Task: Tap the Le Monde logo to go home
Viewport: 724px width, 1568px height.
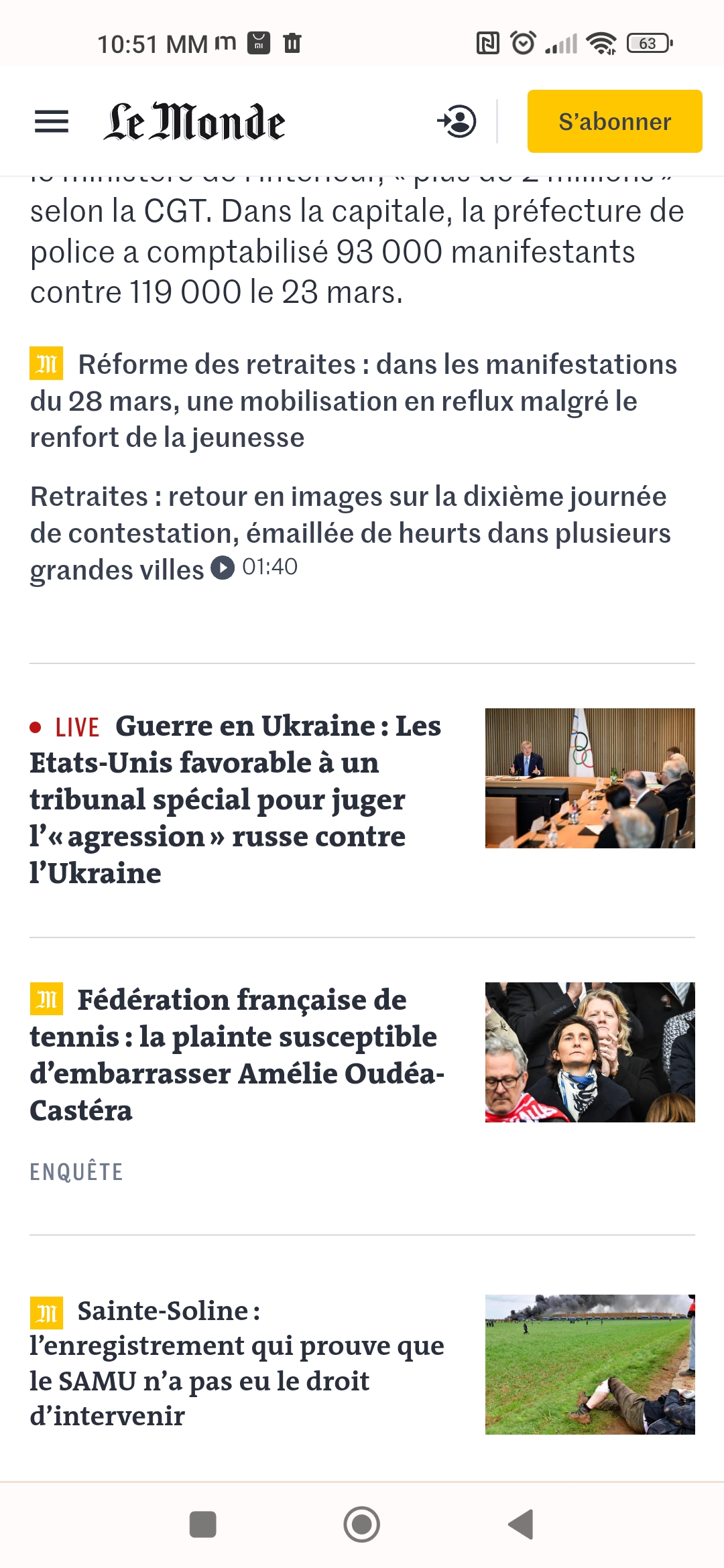Action: [194, 122]
